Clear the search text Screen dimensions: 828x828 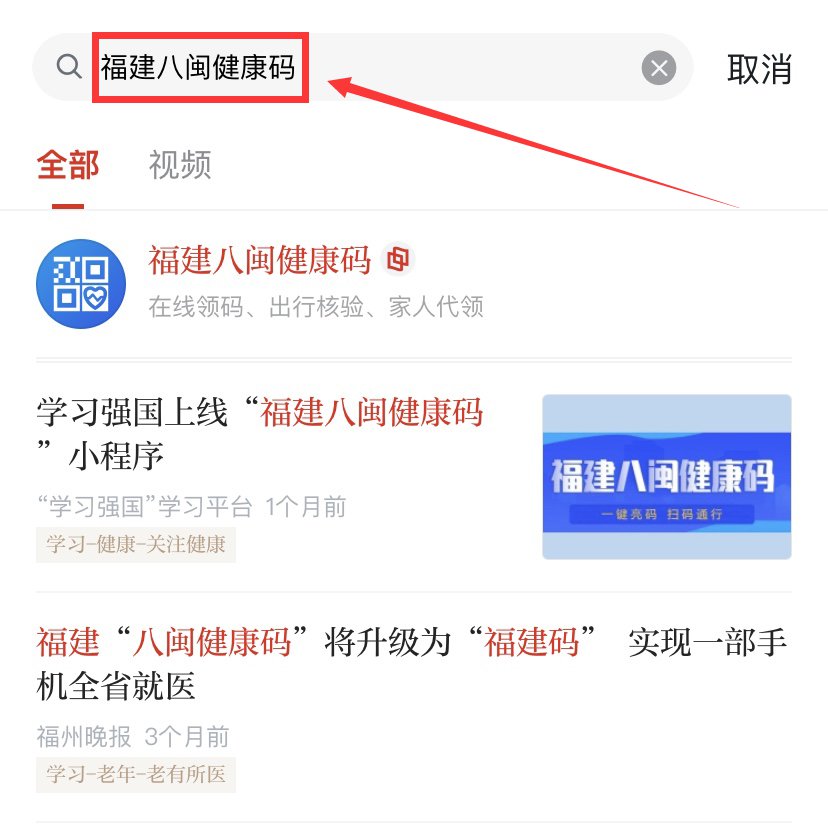click(658, 68)
